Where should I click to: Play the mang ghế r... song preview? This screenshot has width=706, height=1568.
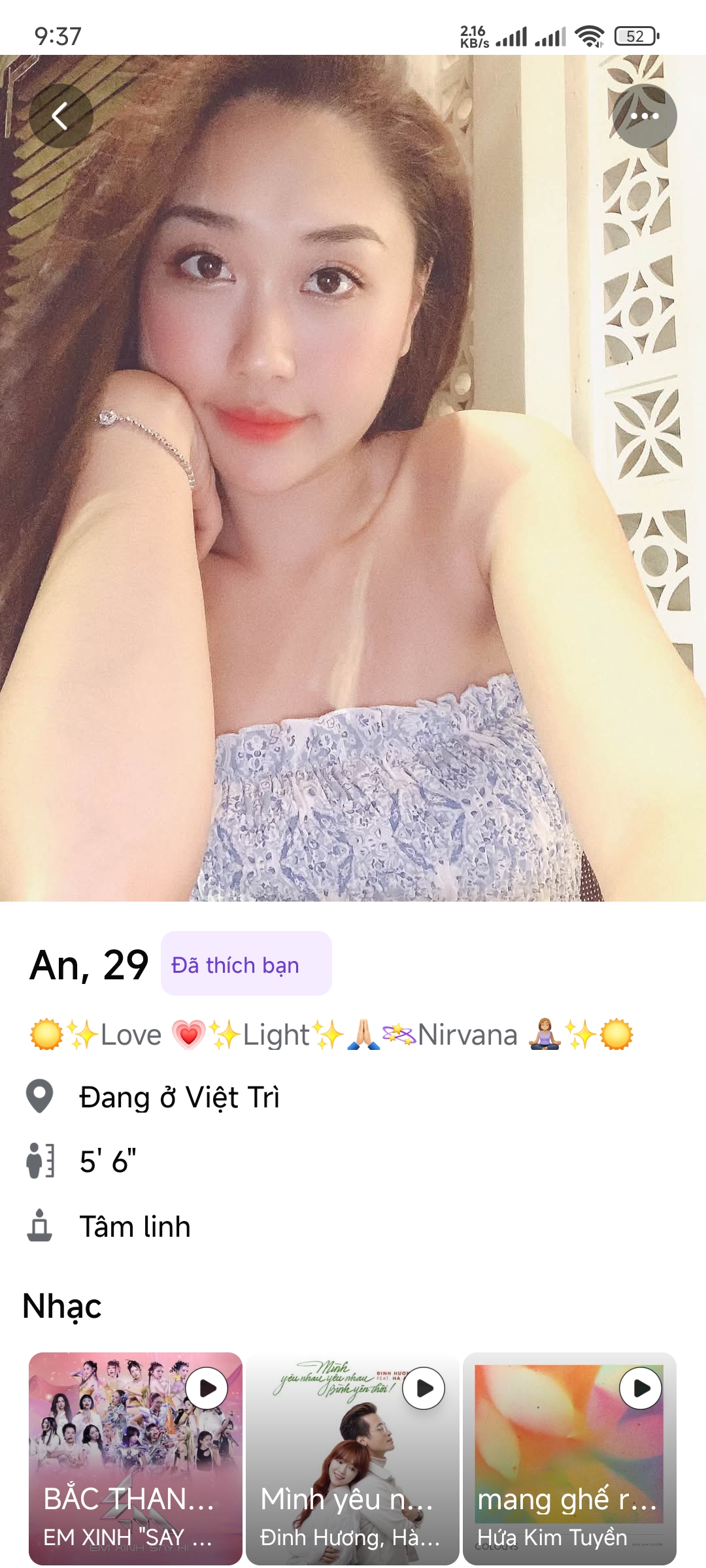pos(641,1388)
